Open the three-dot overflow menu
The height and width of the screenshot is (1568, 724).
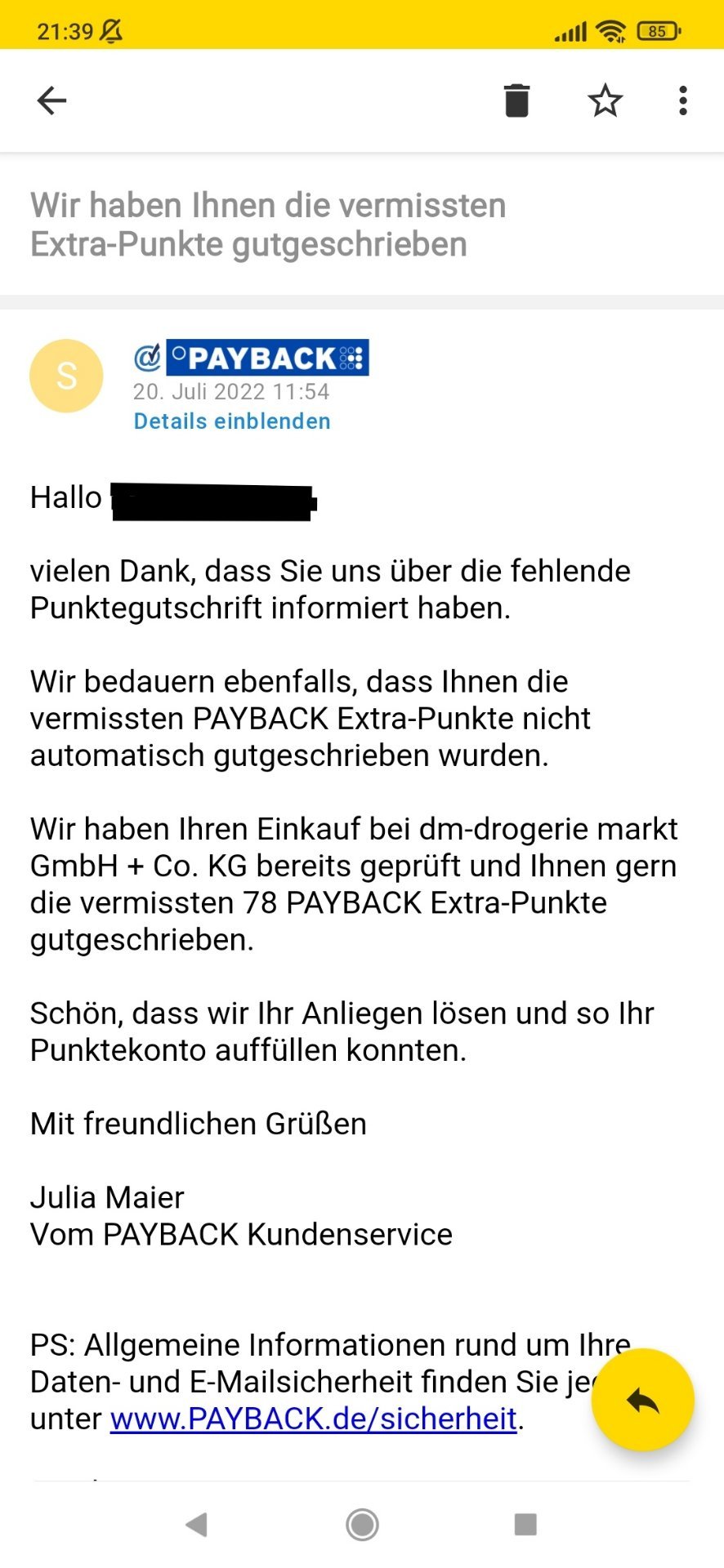[x=683, y=100]
